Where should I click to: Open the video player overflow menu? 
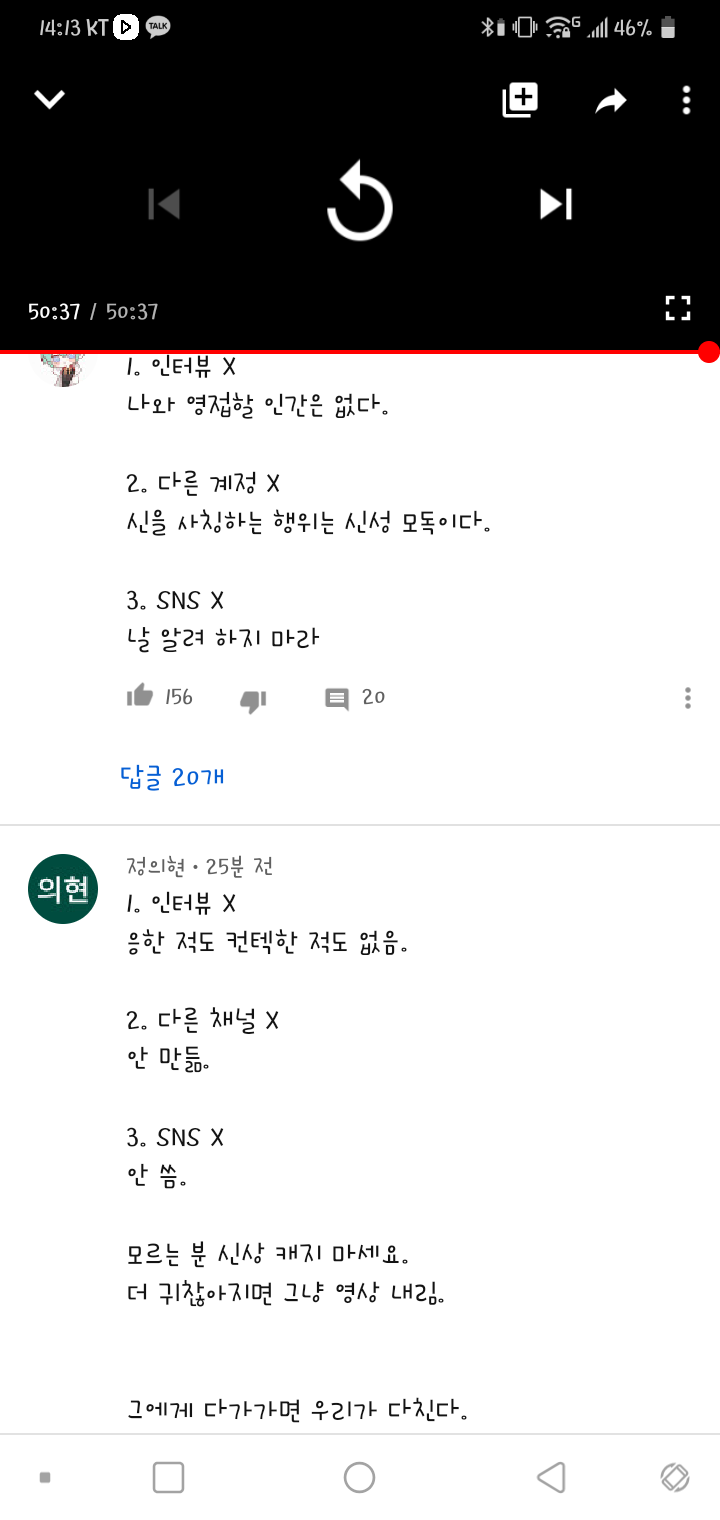tap(686, 100)
